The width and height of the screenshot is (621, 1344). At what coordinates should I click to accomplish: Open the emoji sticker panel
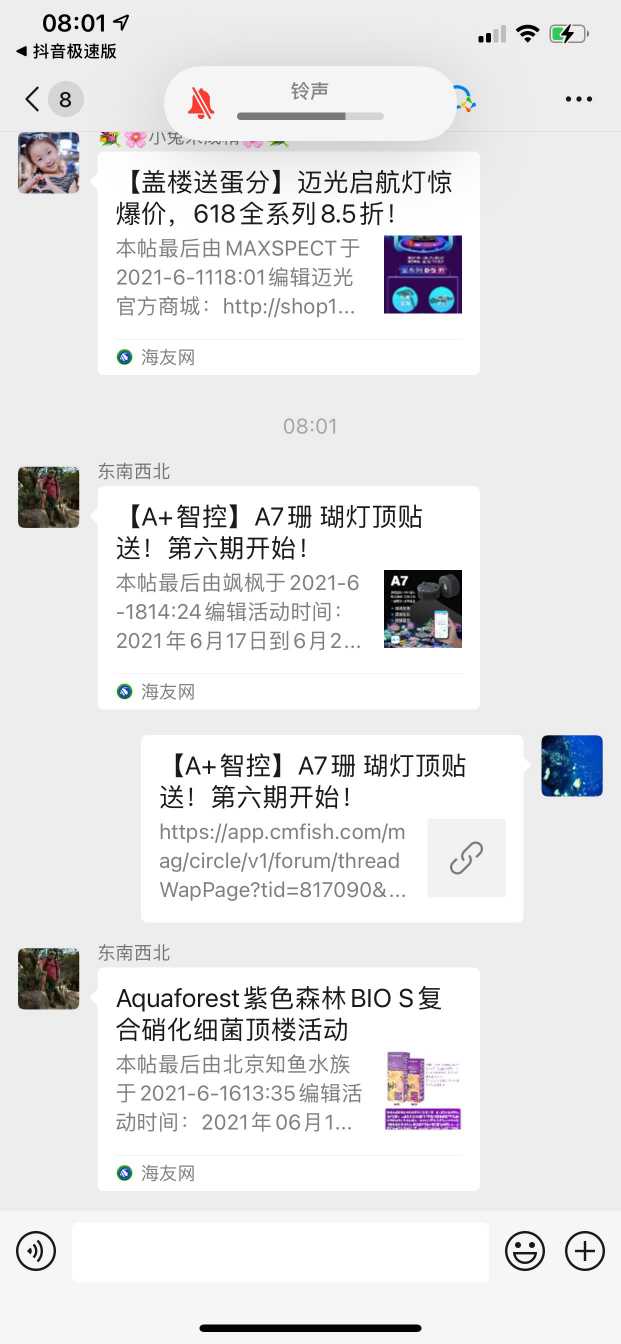(525, 1251)
